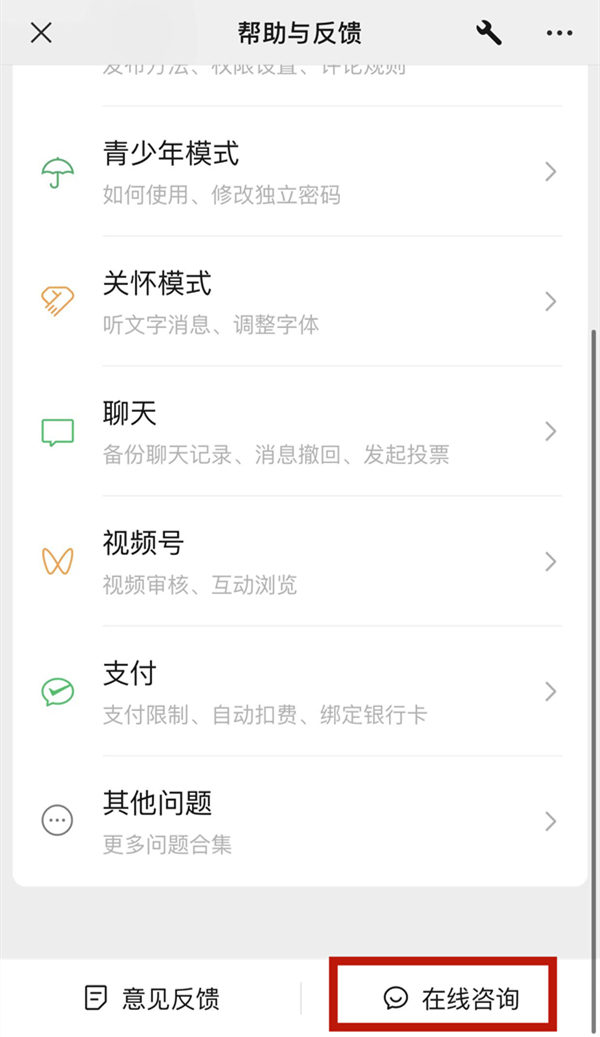Open 其他问题 help topic

(x=300, y=821)
